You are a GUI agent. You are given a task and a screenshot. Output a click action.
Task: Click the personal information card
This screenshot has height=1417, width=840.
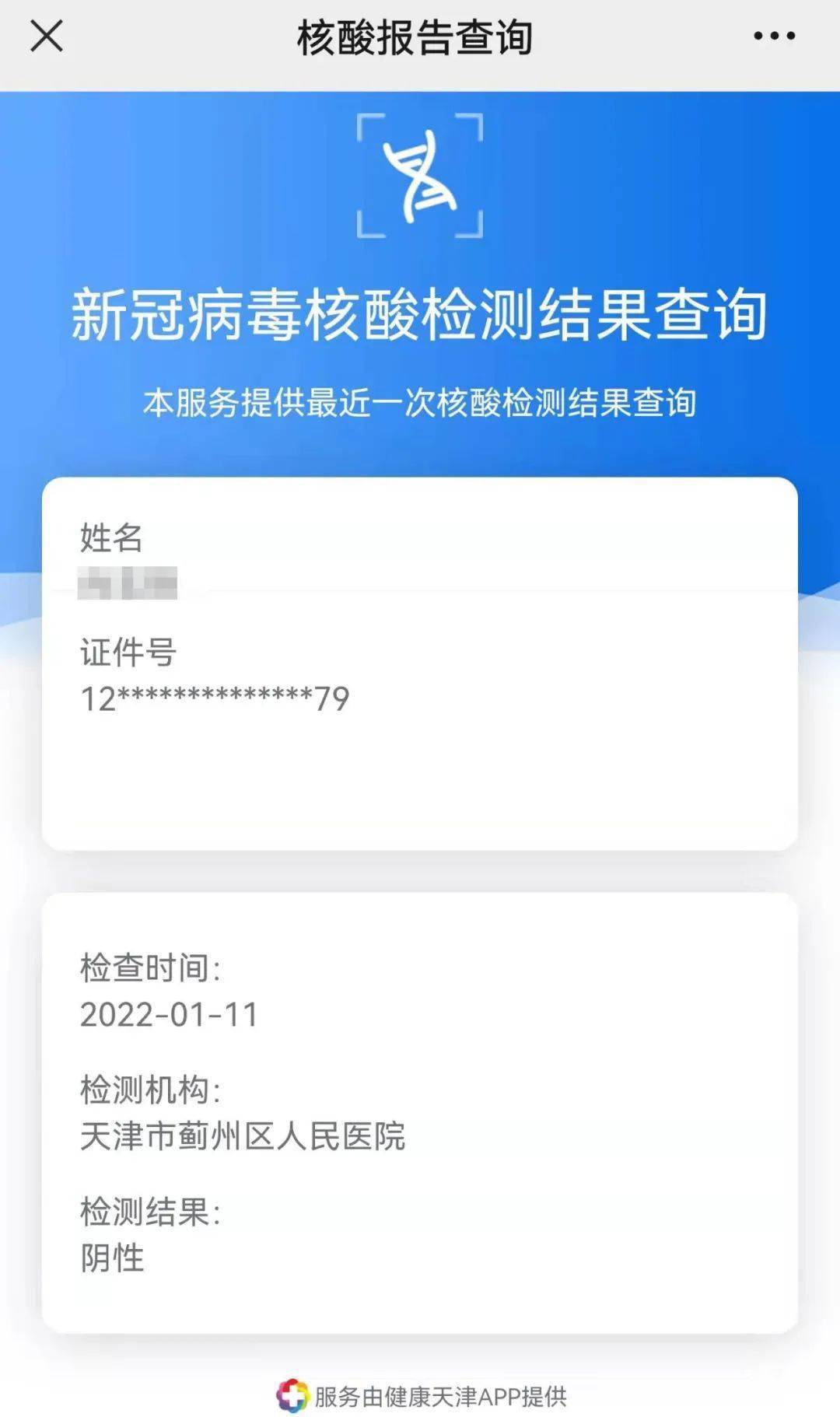click(x=420, y=661)
